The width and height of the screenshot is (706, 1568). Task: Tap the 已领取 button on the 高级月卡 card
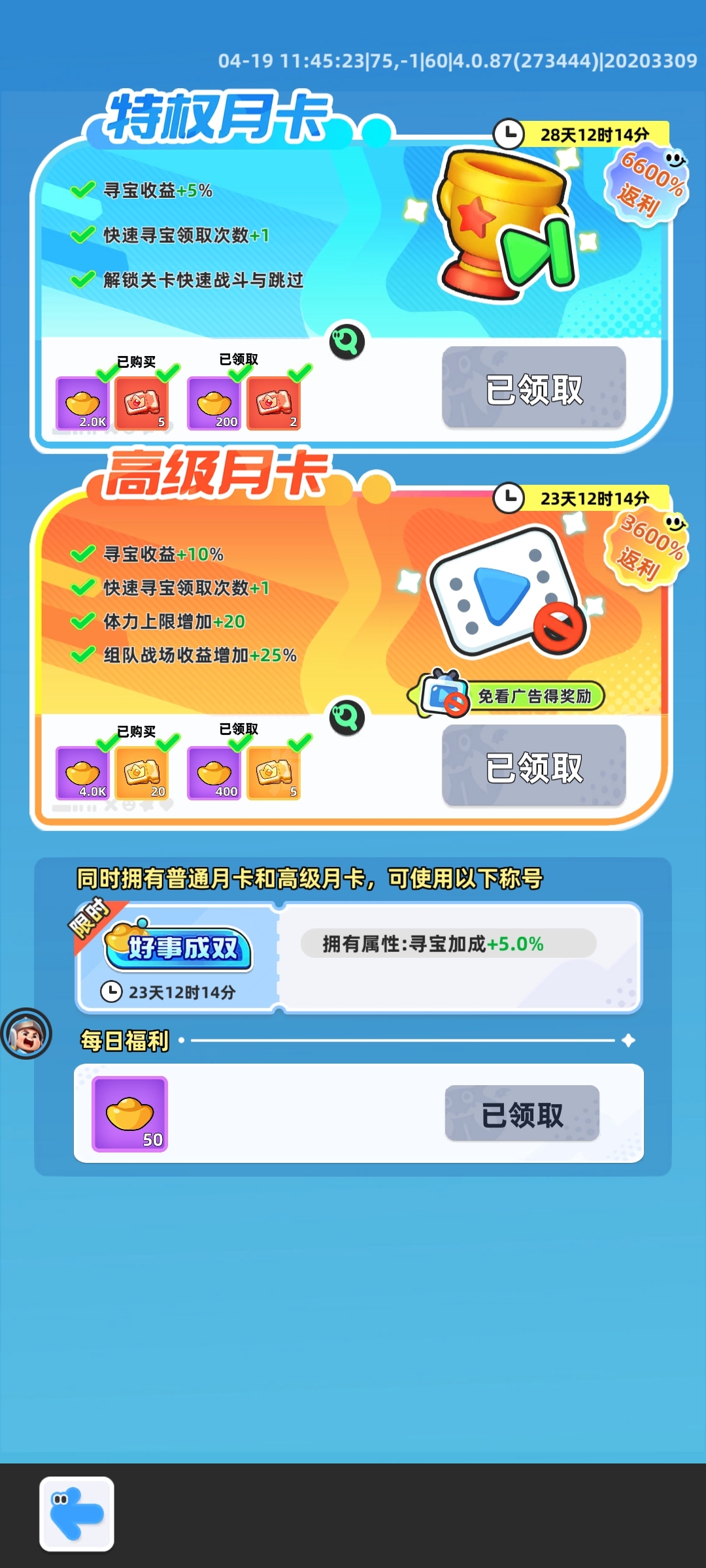(533, 766)
